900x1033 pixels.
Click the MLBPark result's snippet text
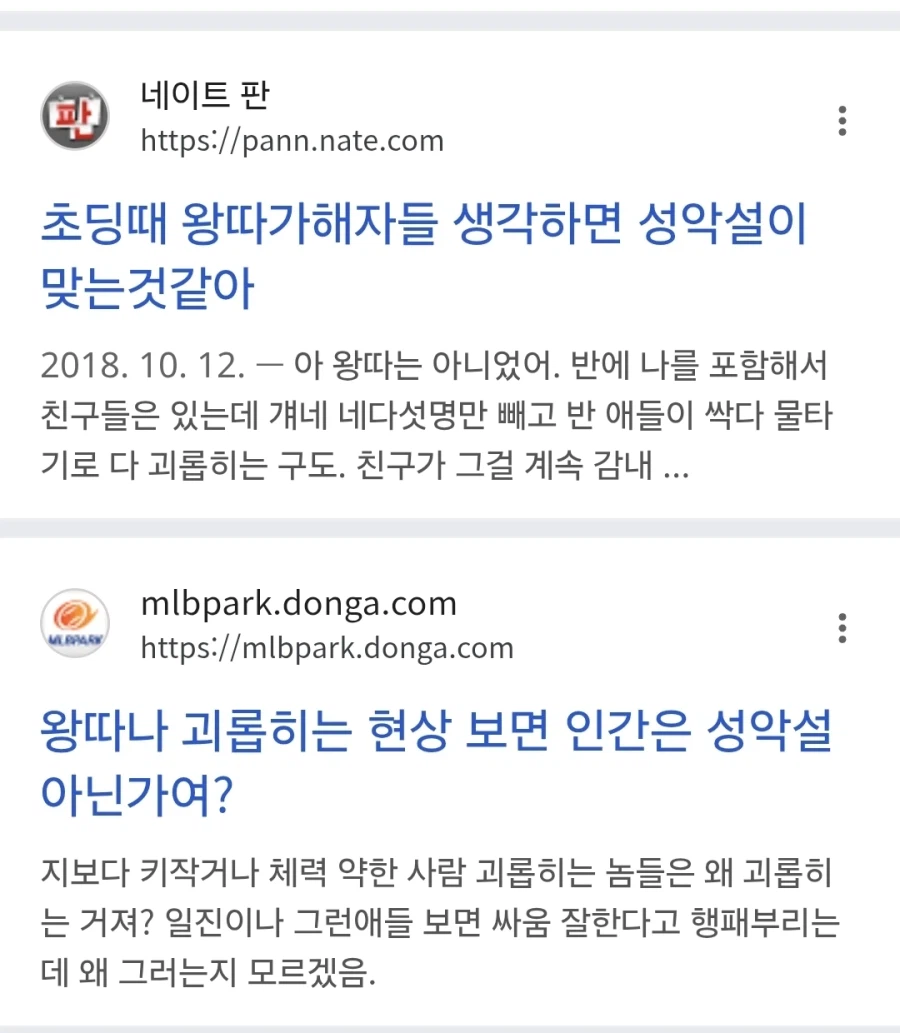coord(440,925)
